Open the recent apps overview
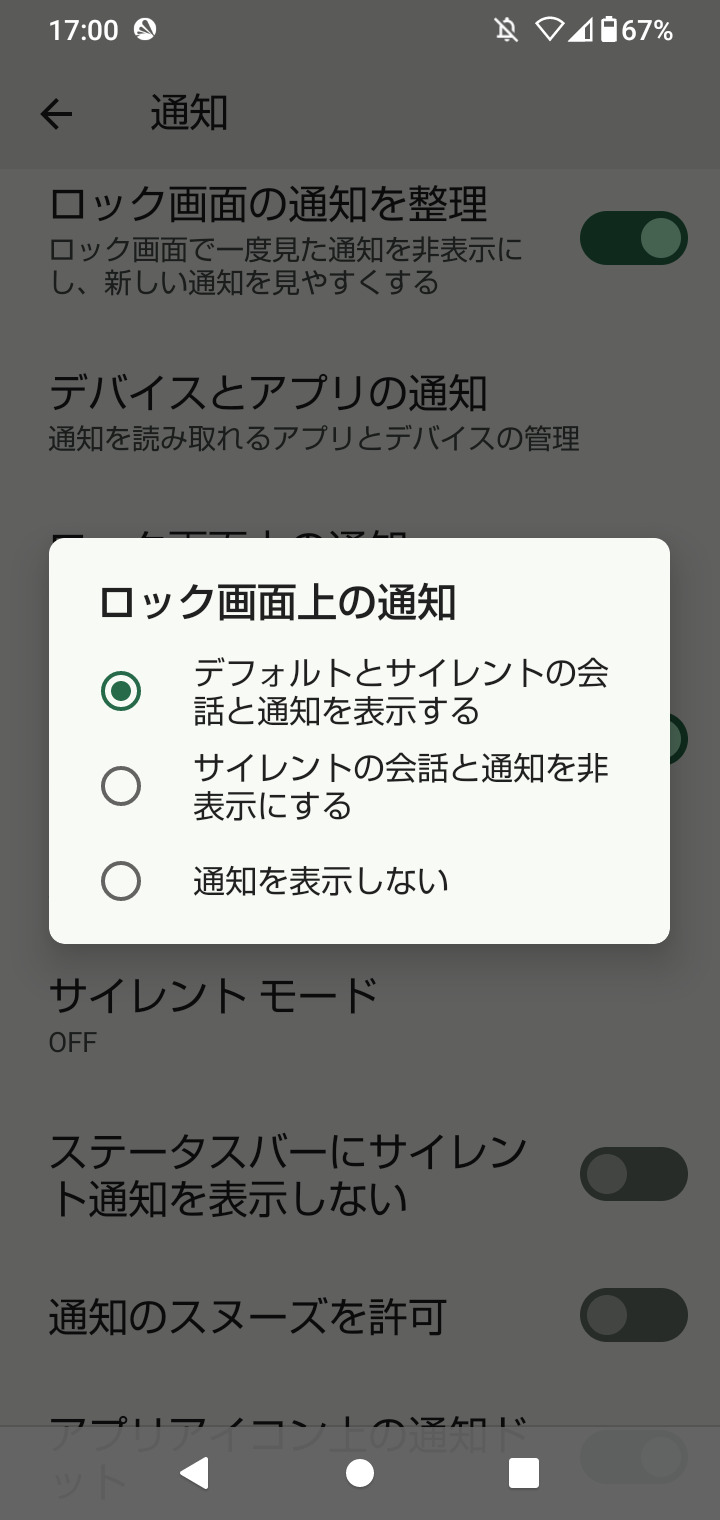Viewport: 720px width, 1520px height. [524, 1472]
